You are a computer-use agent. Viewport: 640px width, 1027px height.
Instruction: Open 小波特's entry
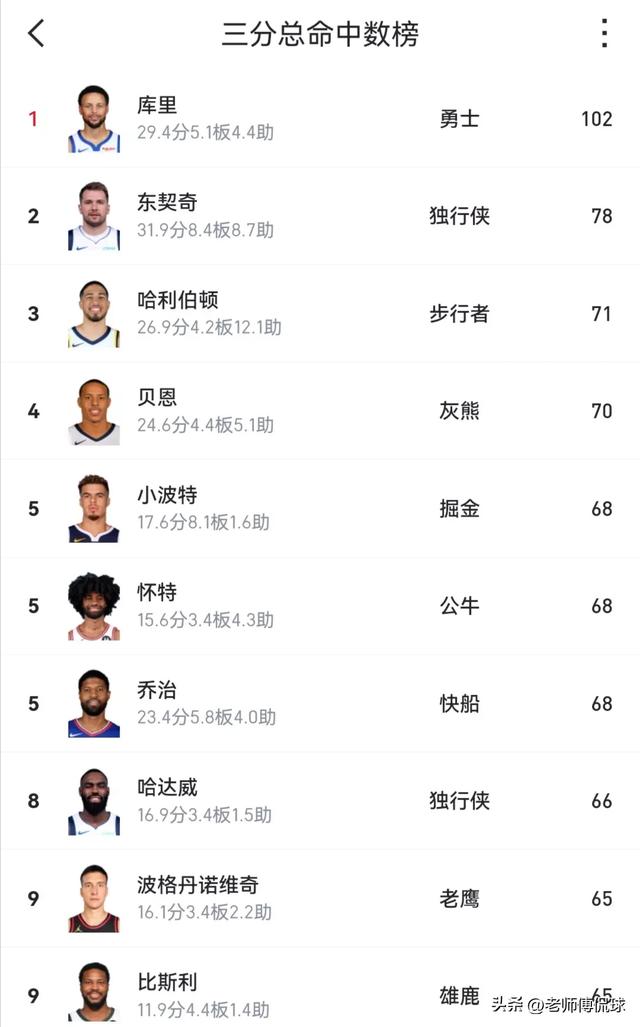point(320,509)
